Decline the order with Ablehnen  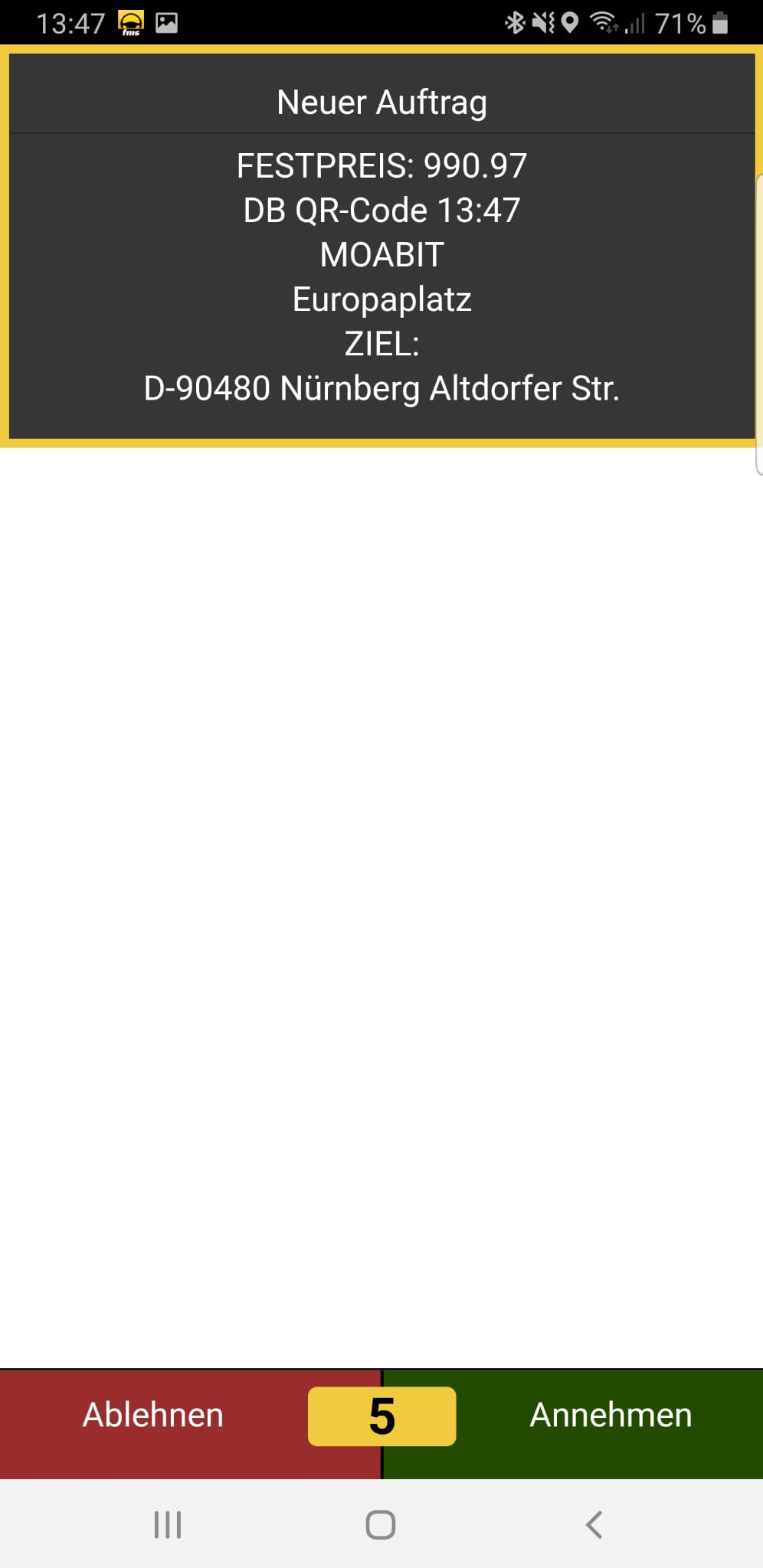coord(153,1416)
